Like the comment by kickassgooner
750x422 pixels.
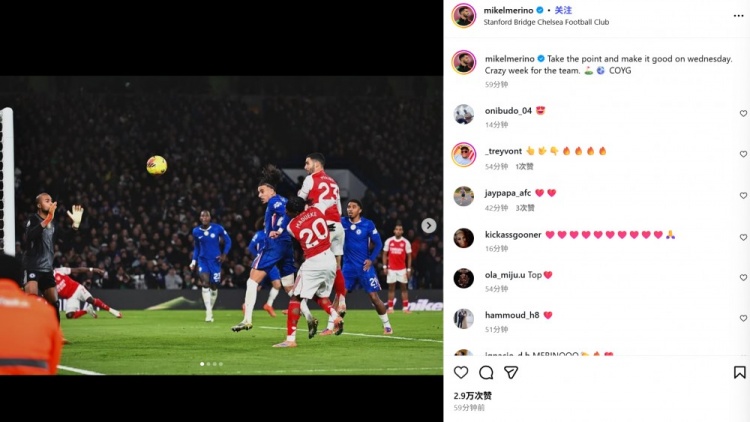[743, 236]
